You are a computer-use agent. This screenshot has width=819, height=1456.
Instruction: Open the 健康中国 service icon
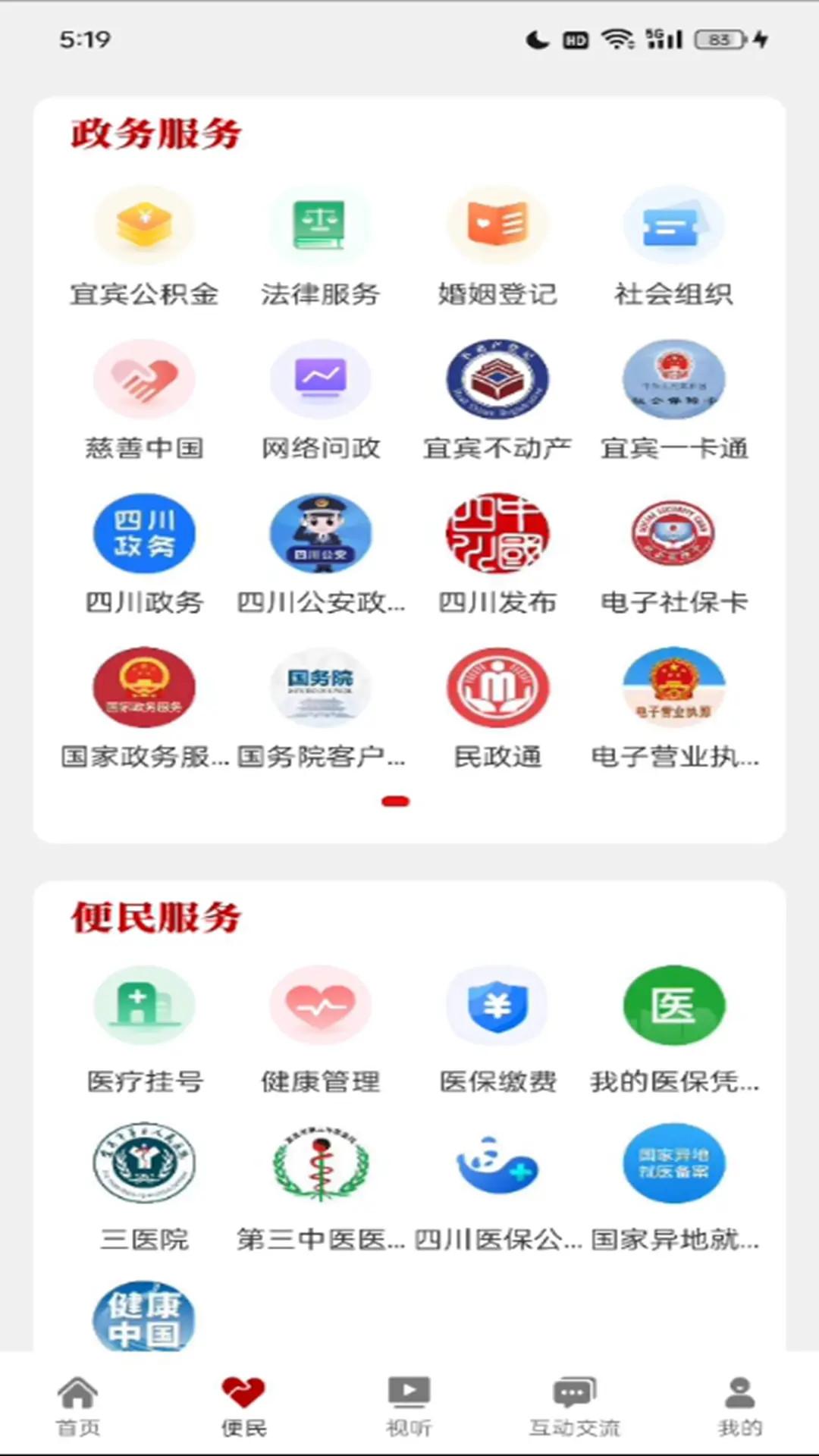[x=144, y=1317]
